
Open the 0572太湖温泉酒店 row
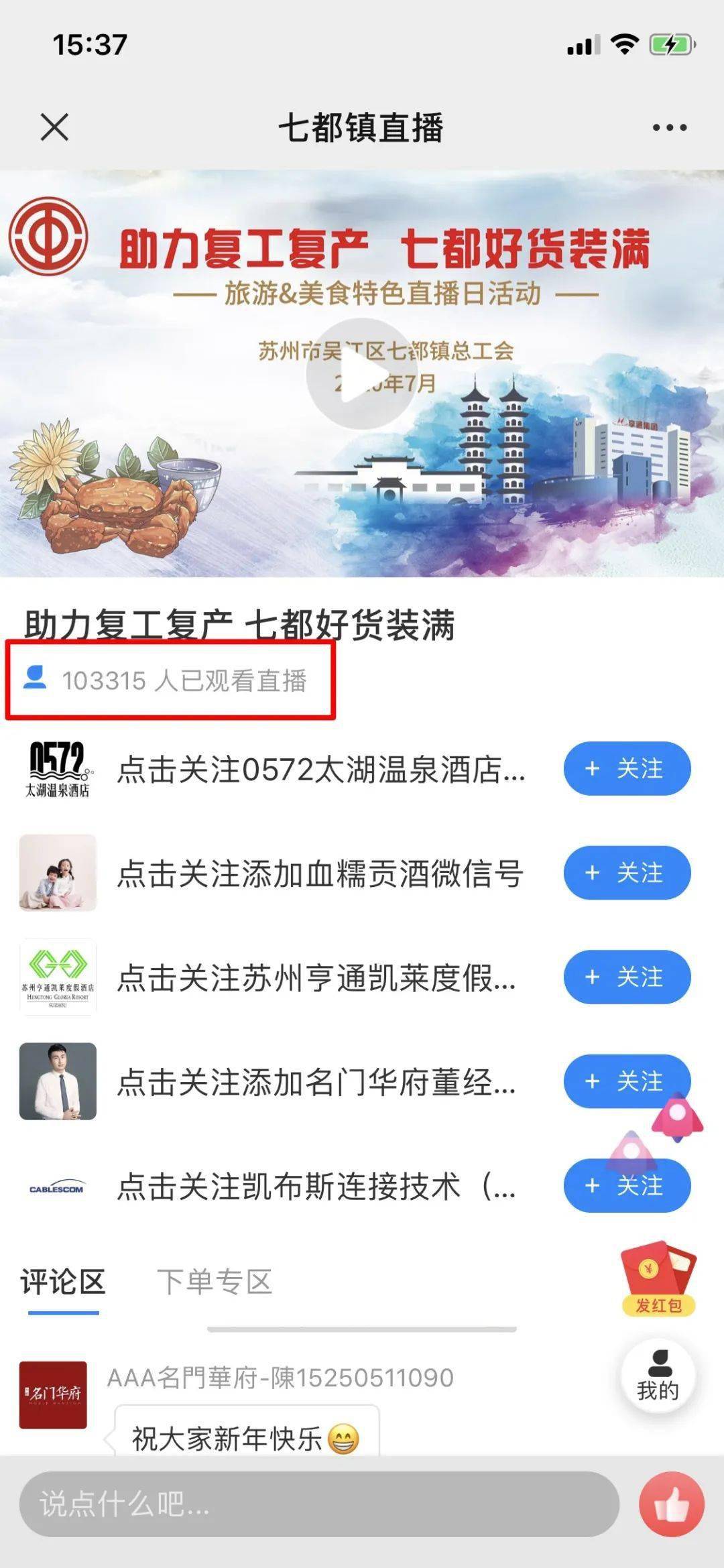pyautogui.click(x=320, y=769)
